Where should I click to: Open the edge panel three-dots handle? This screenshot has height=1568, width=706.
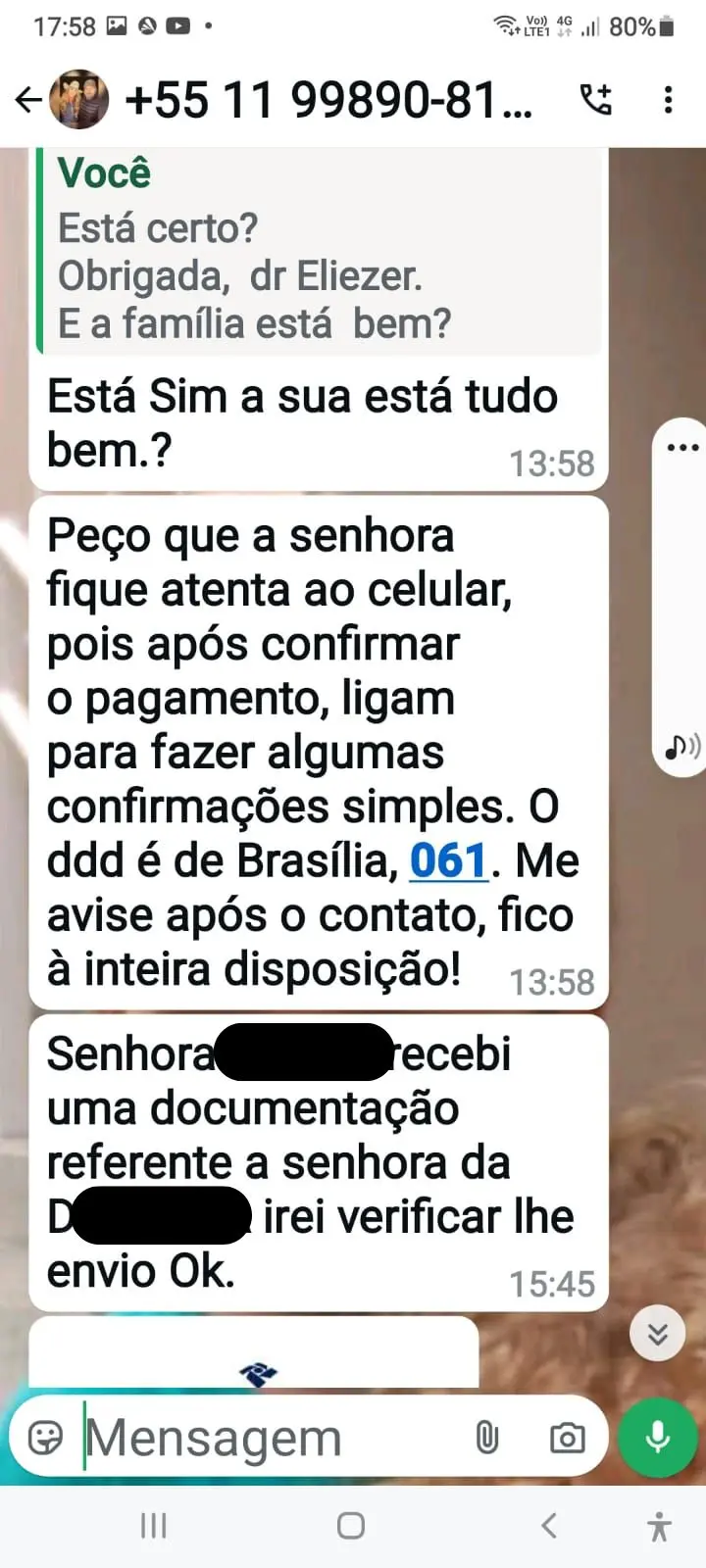(x=682, y=448)
